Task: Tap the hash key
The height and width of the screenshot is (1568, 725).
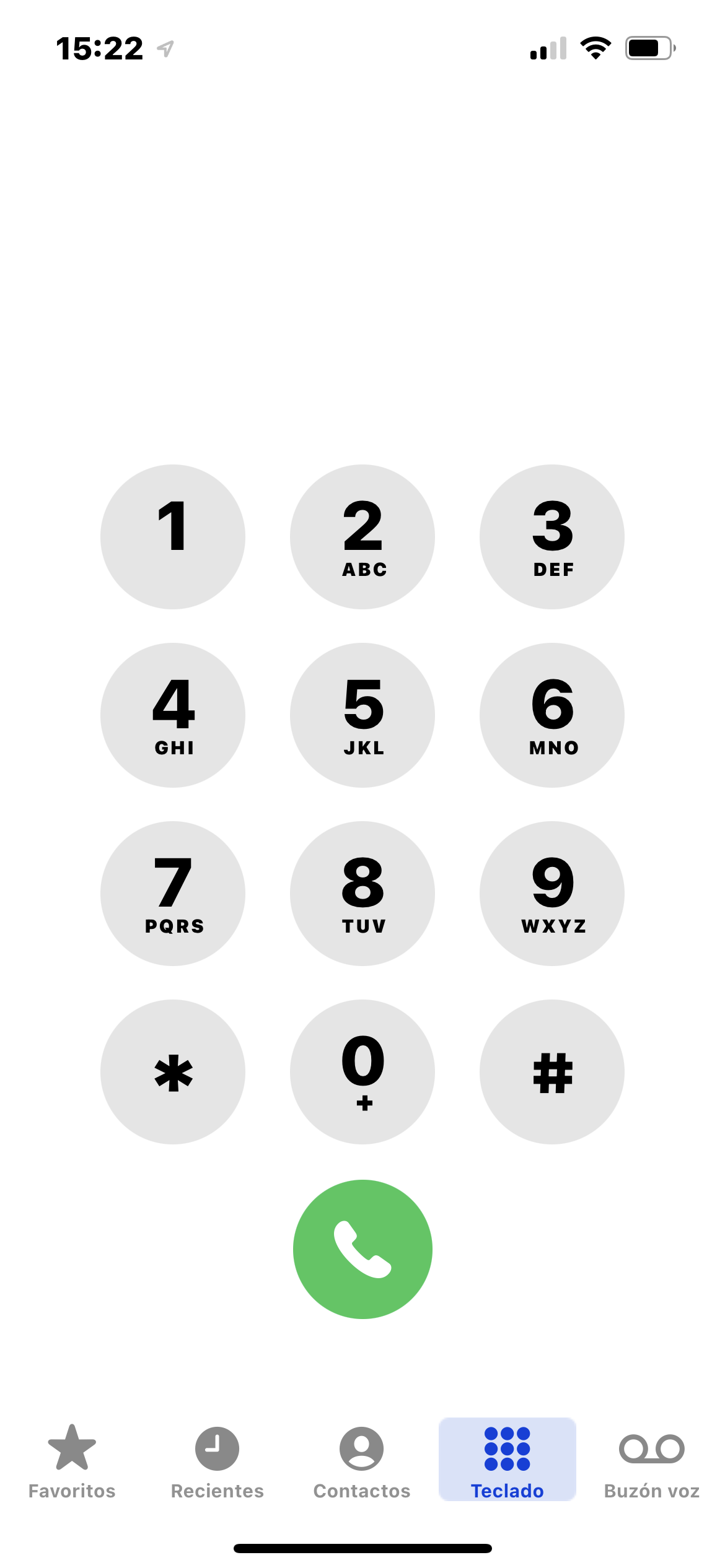Action: tap(552, 1072)
